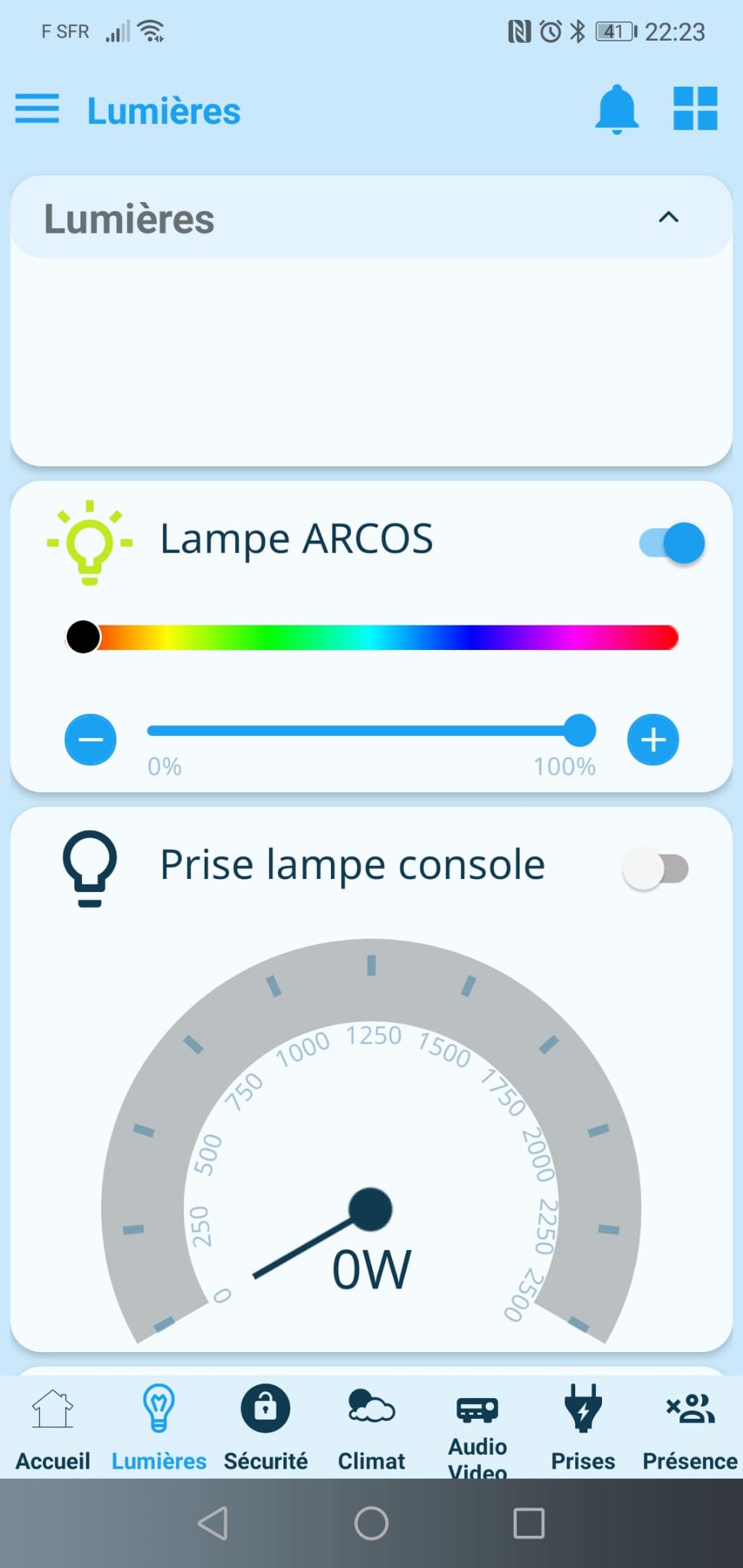Decrease Lampe ARCOS brightness with minus
The width and height of the screenshot is (743, 1568).
click(90, 740)
